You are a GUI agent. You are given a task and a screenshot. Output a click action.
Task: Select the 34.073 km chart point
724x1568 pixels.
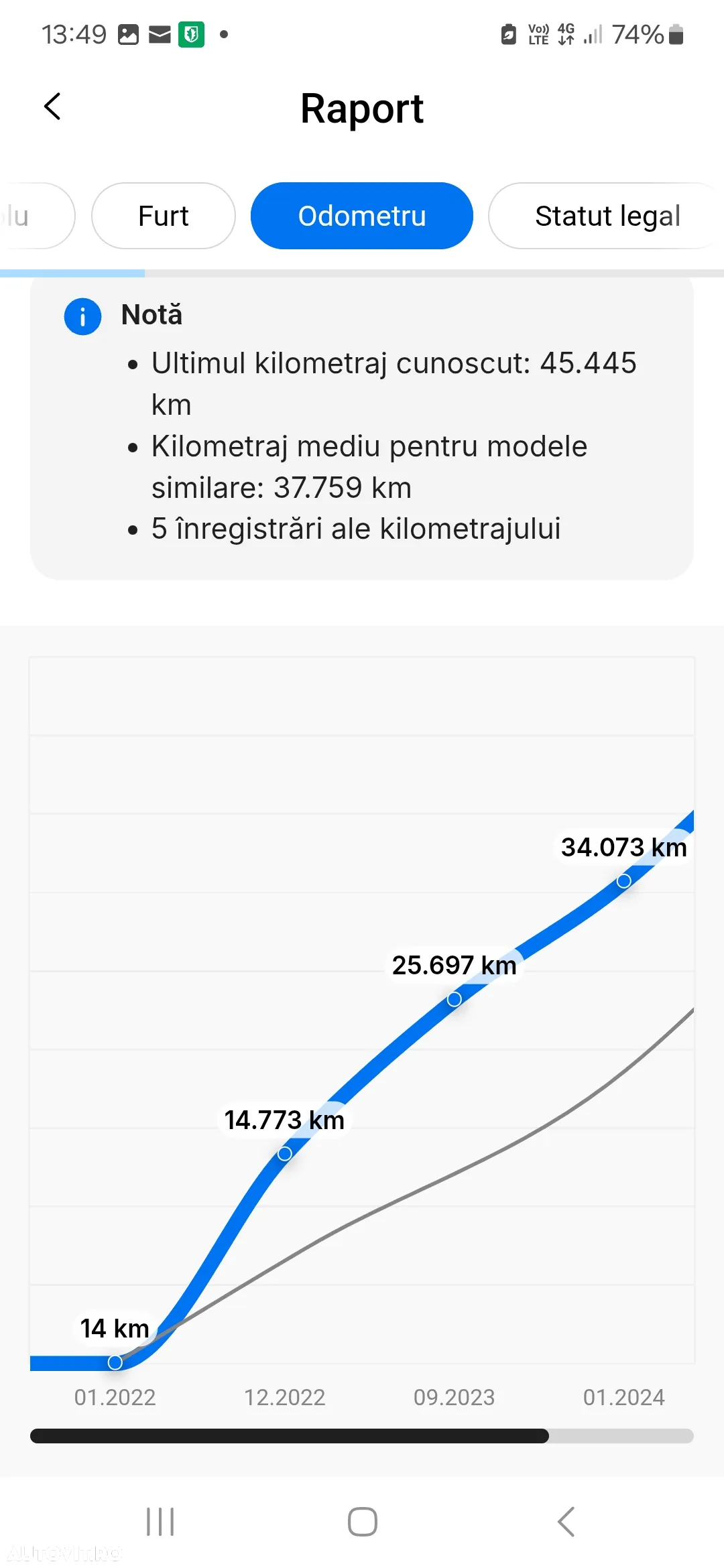(624, 881)
